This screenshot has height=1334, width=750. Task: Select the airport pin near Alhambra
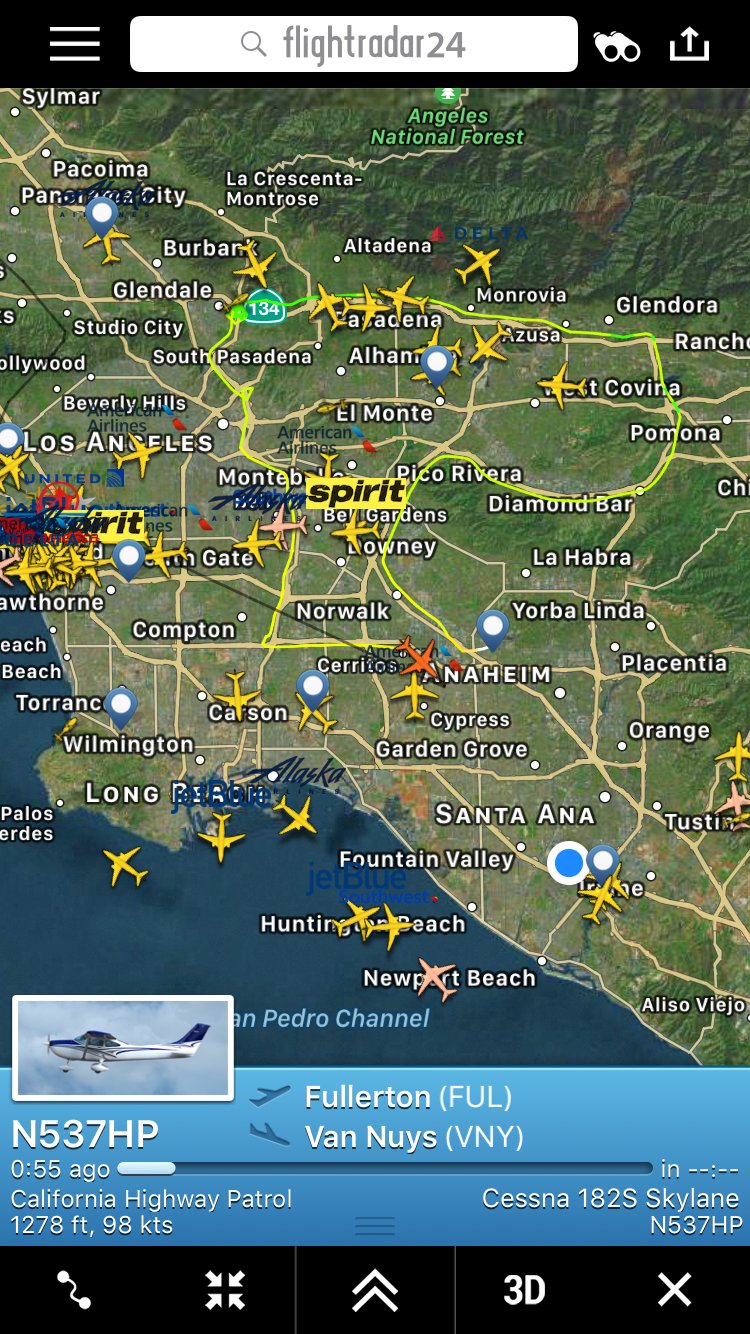pos(437,364)
